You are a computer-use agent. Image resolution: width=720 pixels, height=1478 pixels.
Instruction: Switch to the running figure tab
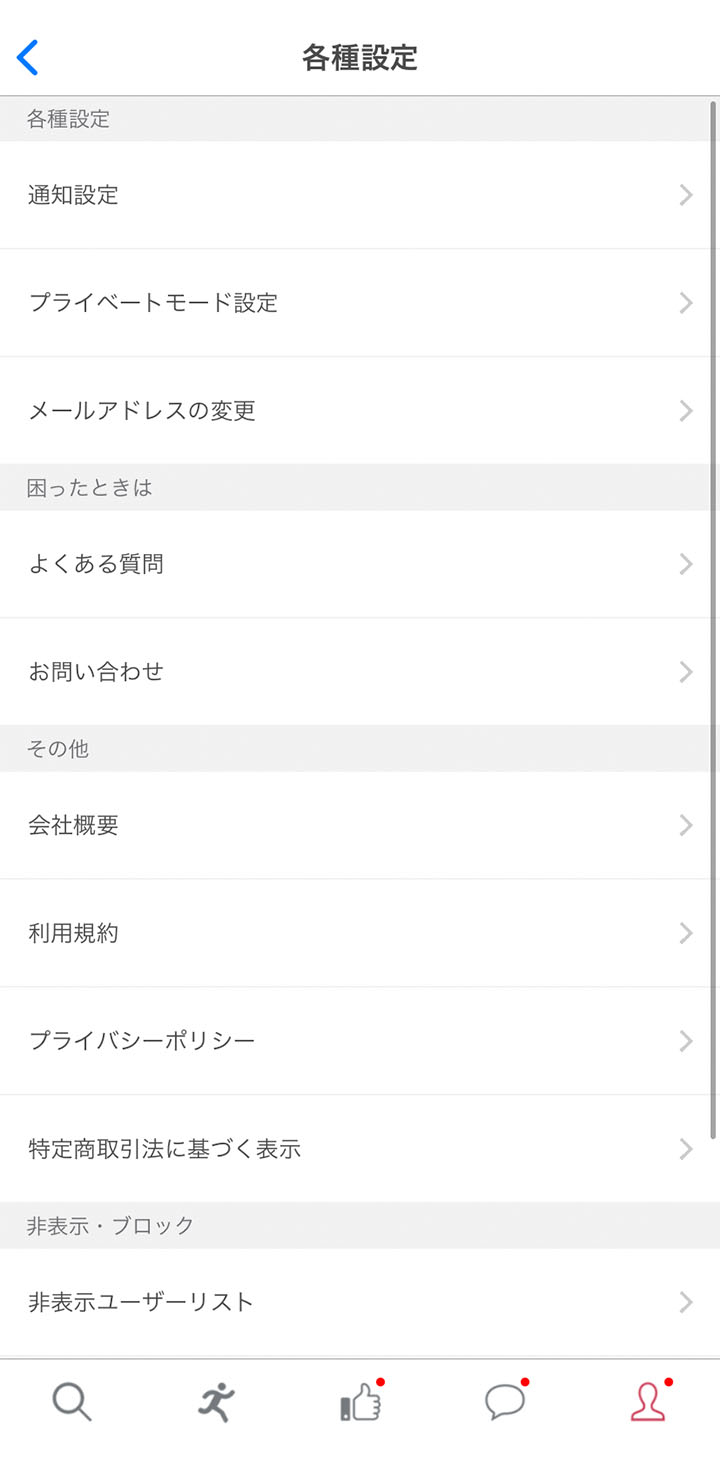click(x=216, y=1402)
